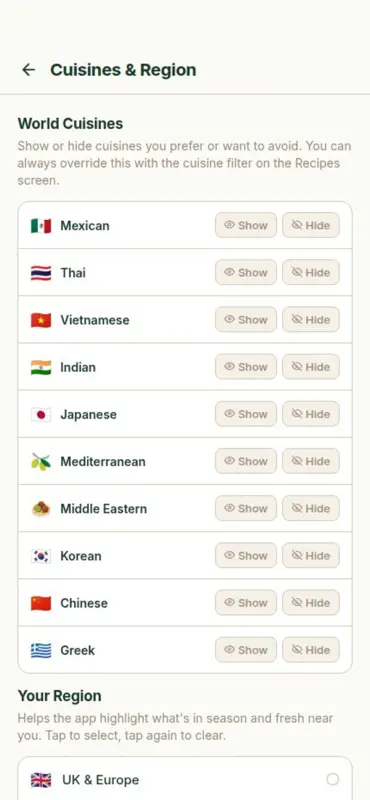Show Indian cuisine
Viewport: 370px width, 800px height.
246,367
